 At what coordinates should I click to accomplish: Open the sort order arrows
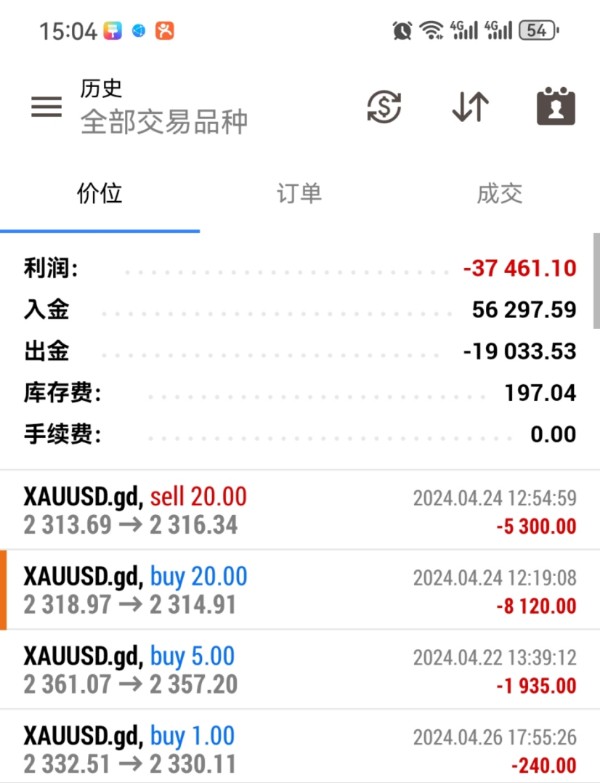click(x=470, y=107)
